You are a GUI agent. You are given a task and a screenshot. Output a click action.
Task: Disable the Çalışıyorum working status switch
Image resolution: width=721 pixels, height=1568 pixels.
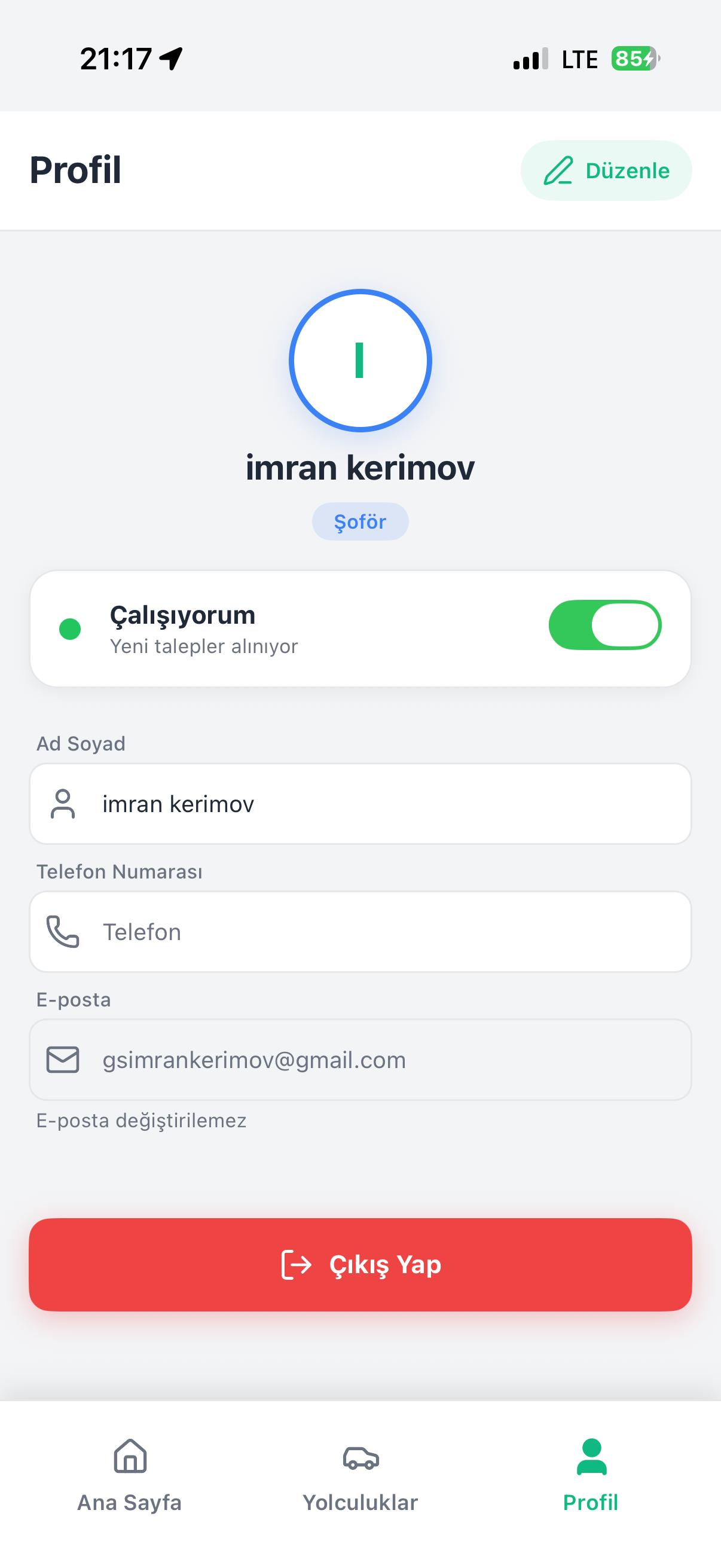point(606,624)
